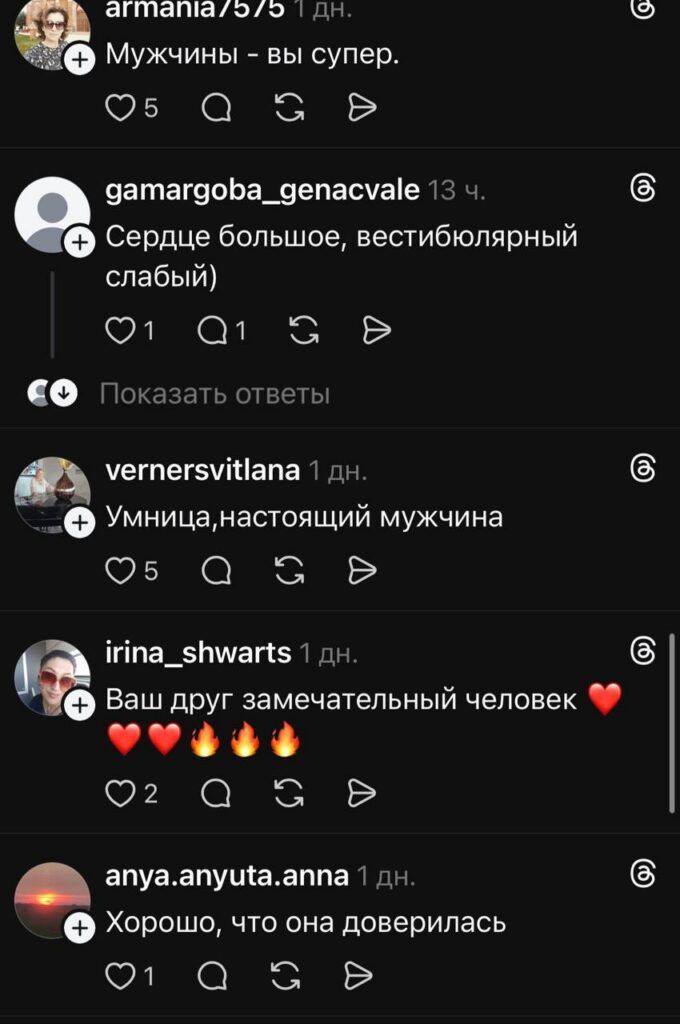680x1024 pixels.
Task: Like armania7575's comment
Action: pyautogui.click(x=120, y=107)
